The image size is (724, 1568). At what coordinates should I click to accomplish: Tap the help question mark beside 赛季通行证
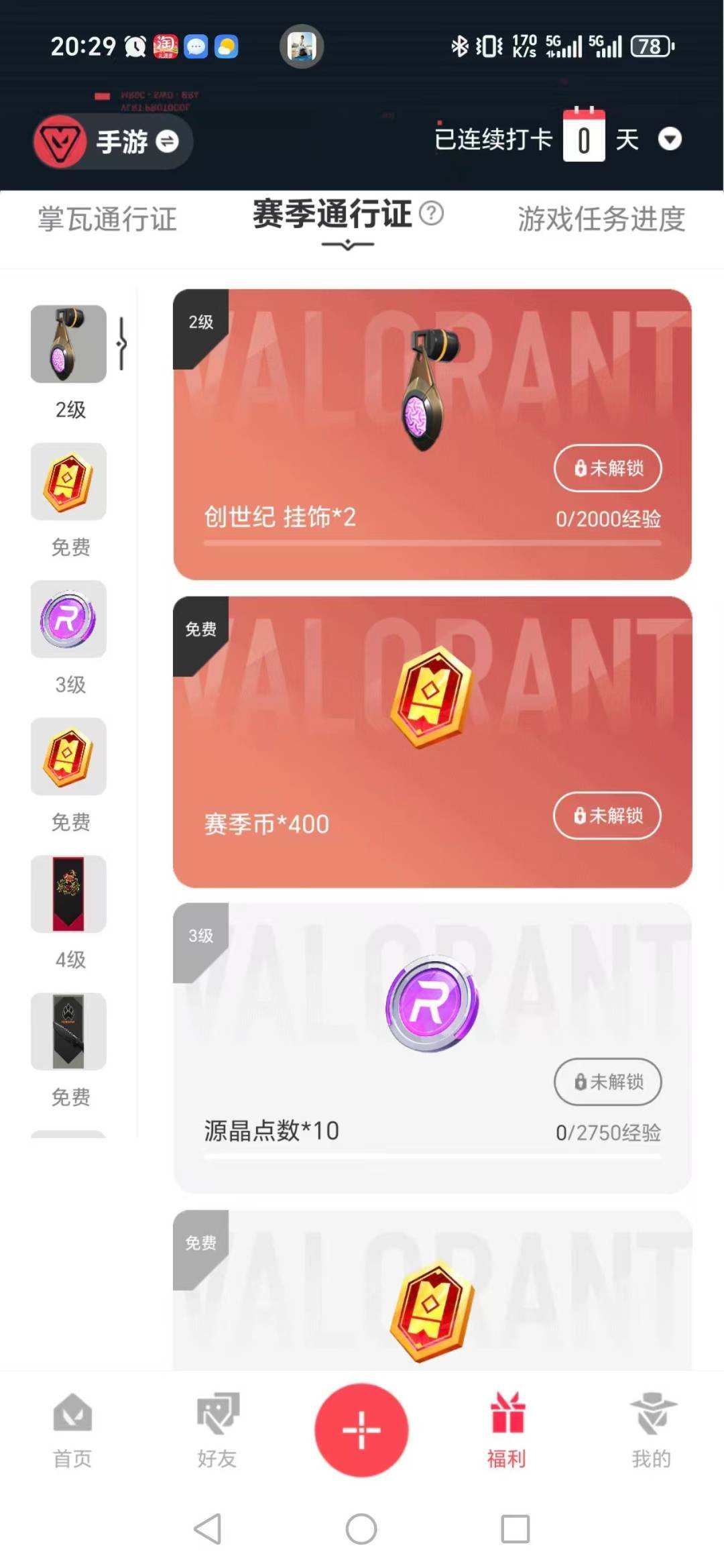(432, 214)
